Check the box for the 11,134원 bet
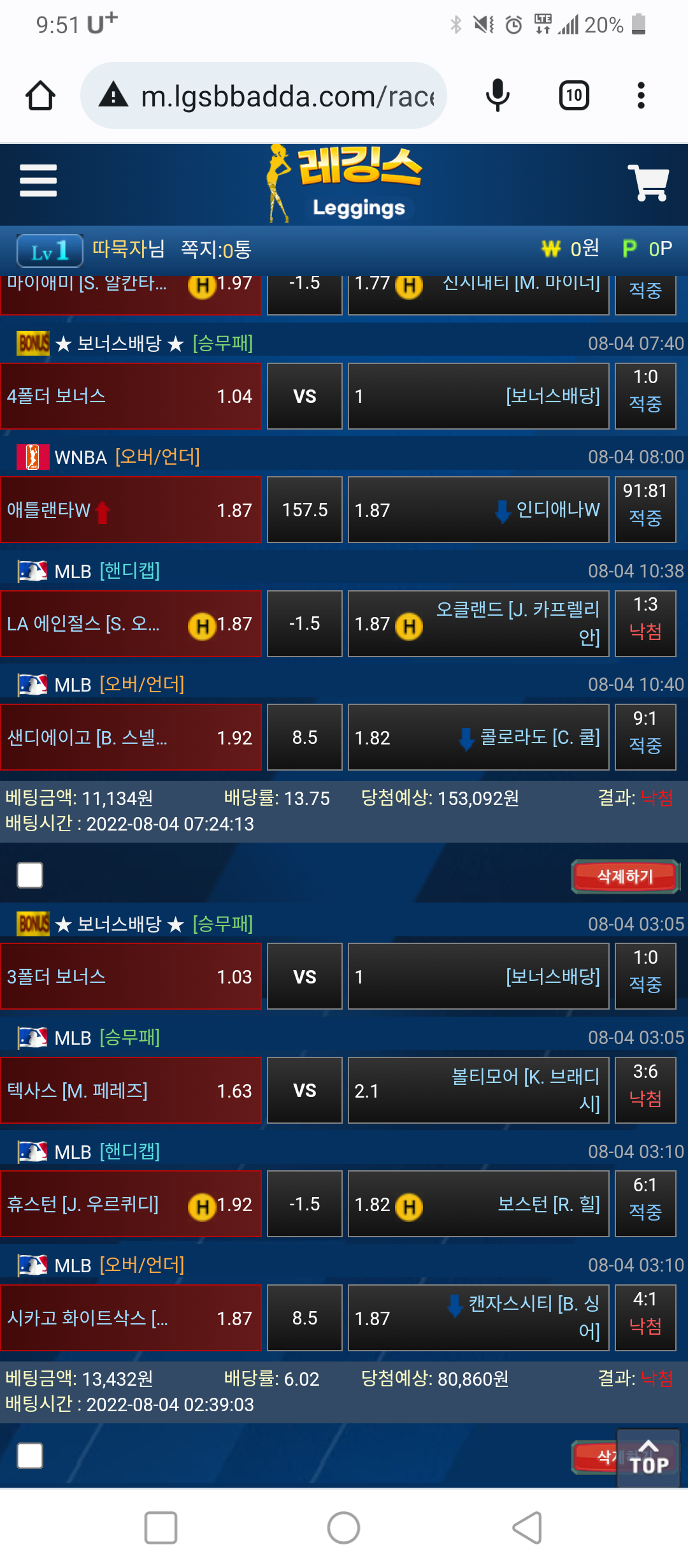 [x=30, y=875]
